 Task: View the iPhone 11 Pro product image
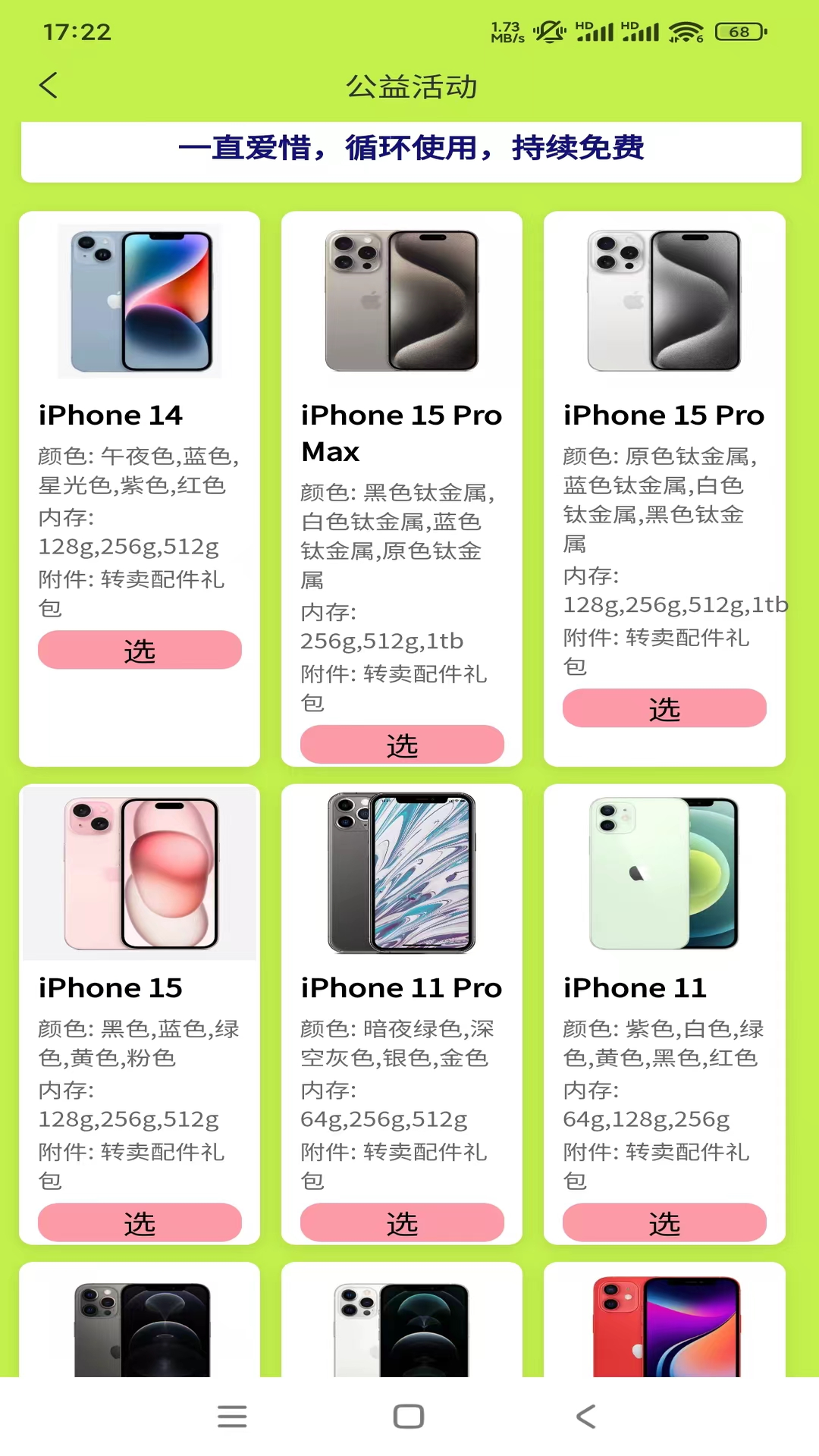point(402,874)
